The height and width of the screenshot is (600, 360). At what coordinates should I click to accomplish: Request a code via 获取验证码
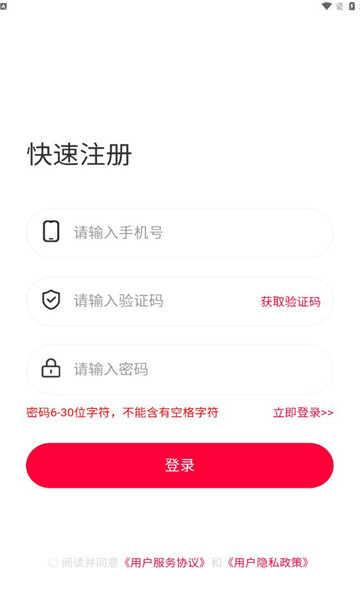[x=290, y=302]
